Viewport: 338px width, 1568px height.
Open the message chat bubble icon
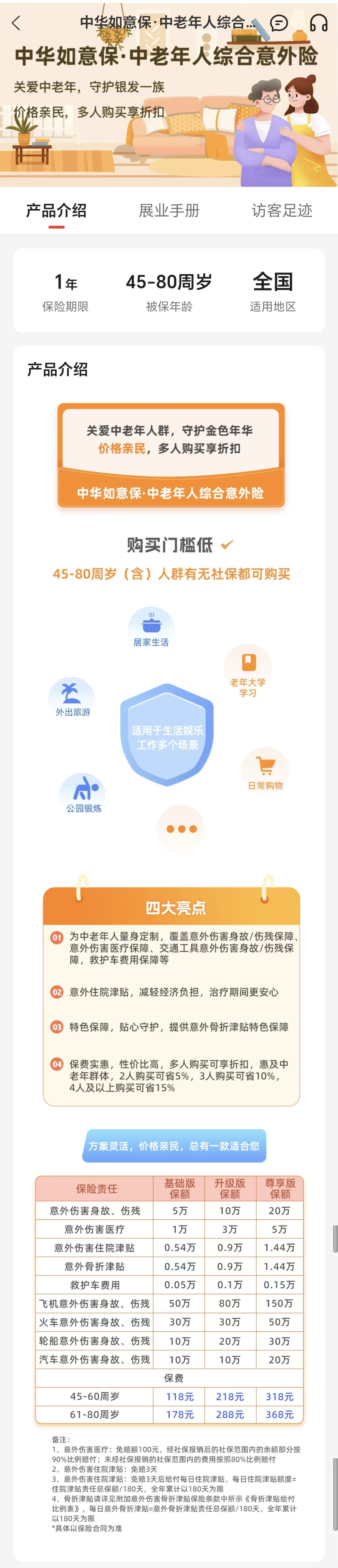[x=278, y=23]
